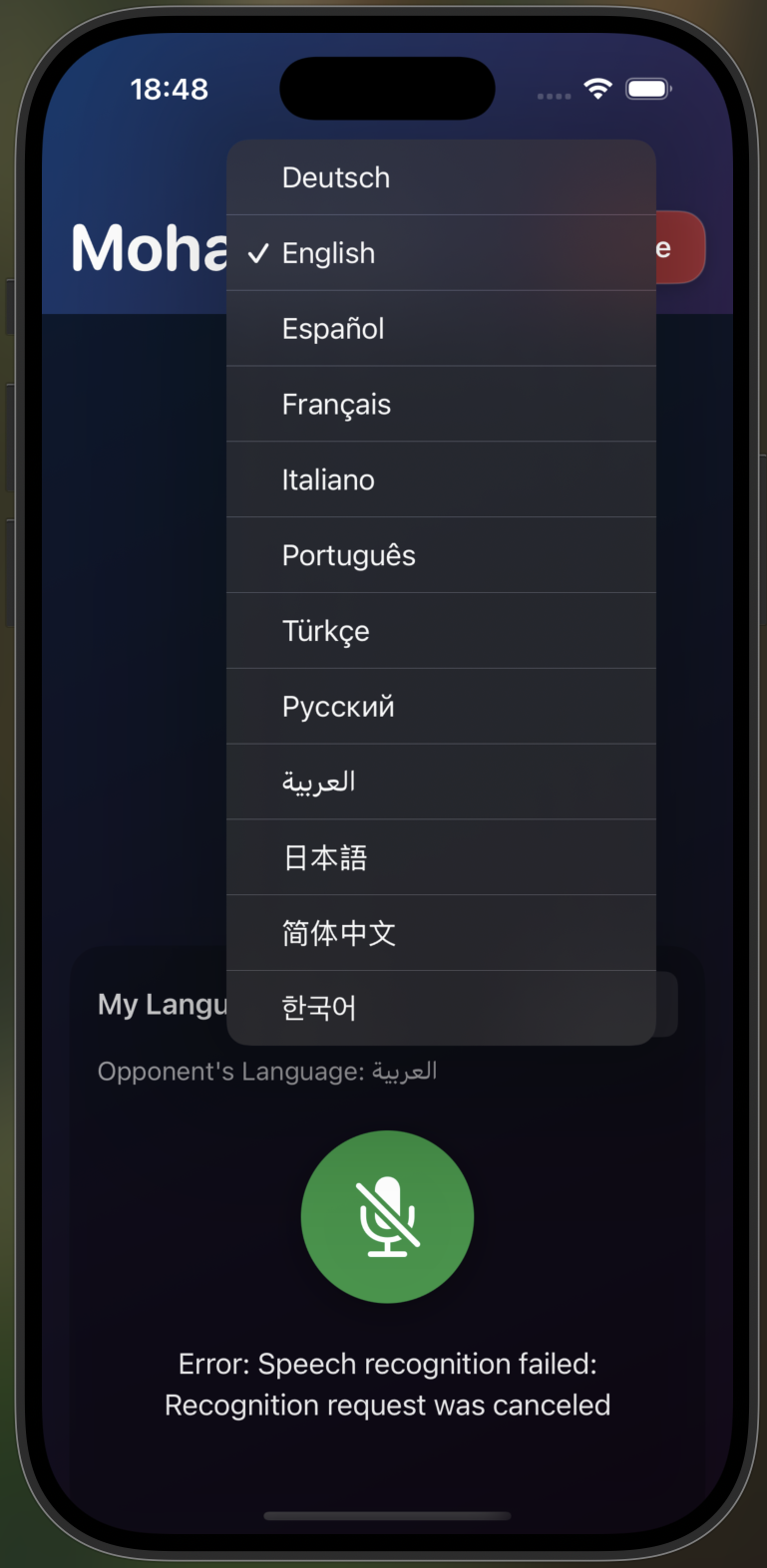Choose 简体中文 from the menu

click(441, 933)
